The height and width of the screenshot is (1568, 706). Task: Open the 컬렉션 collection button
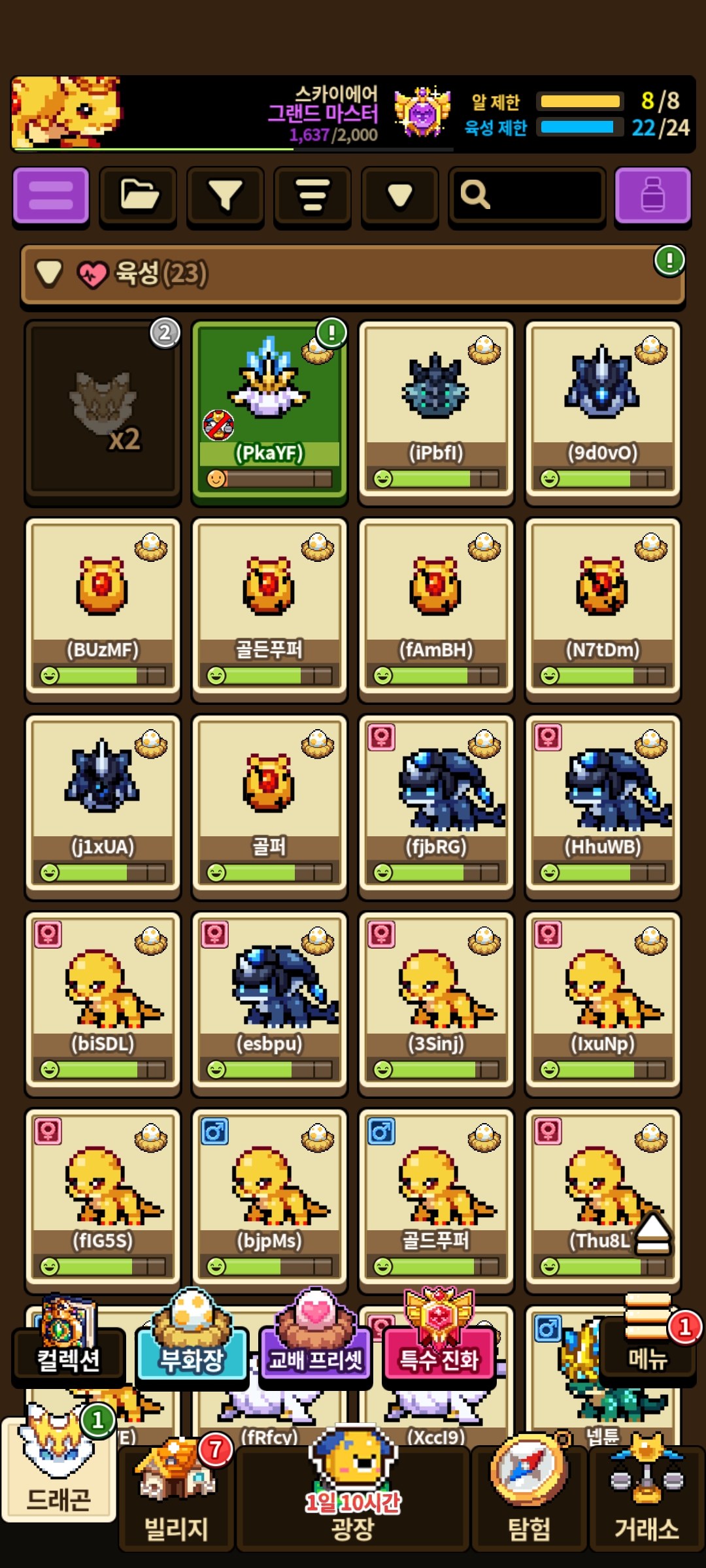69,1346
